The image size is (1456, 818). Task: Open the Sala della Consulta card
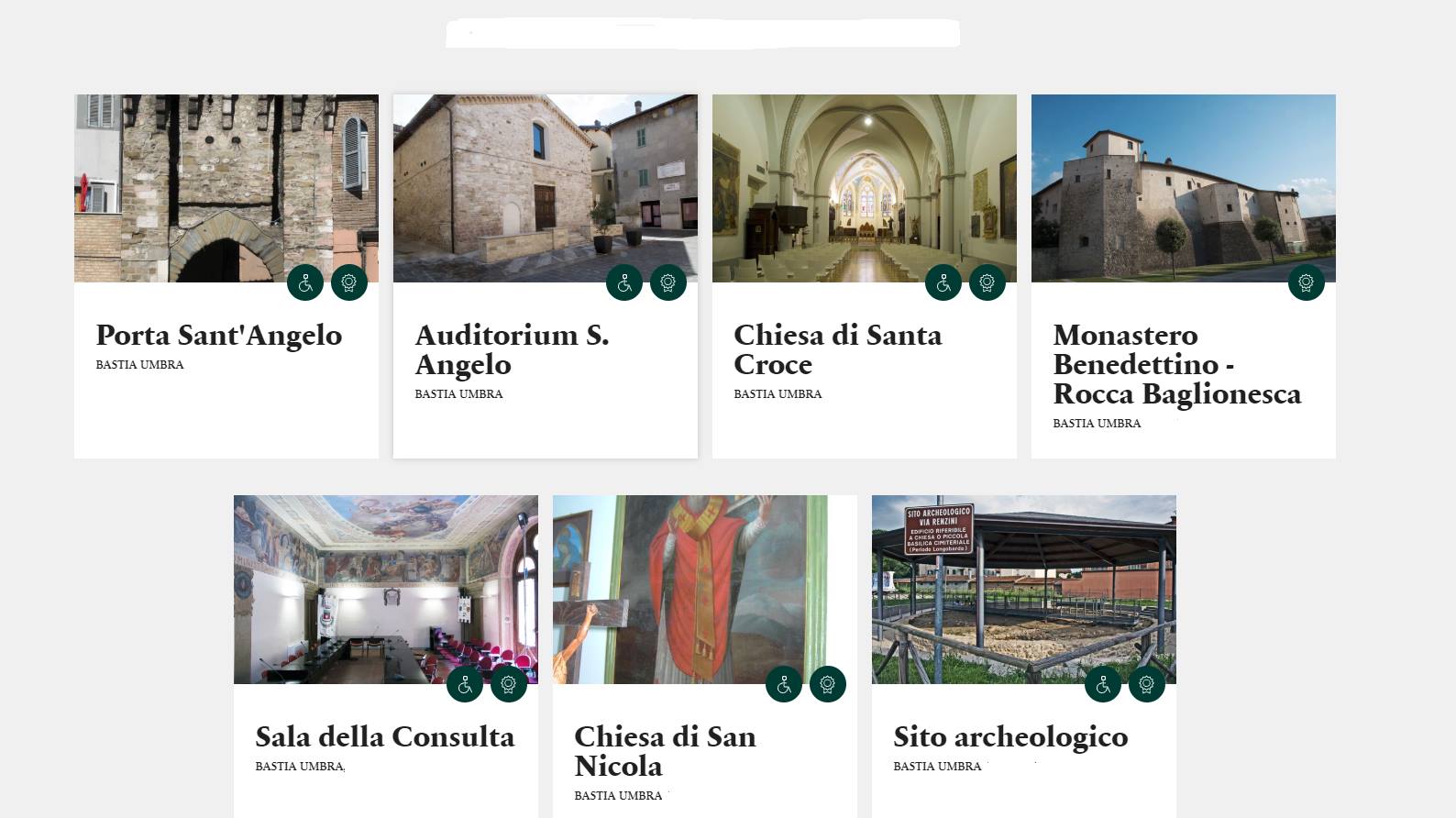(x=384, y=737)
